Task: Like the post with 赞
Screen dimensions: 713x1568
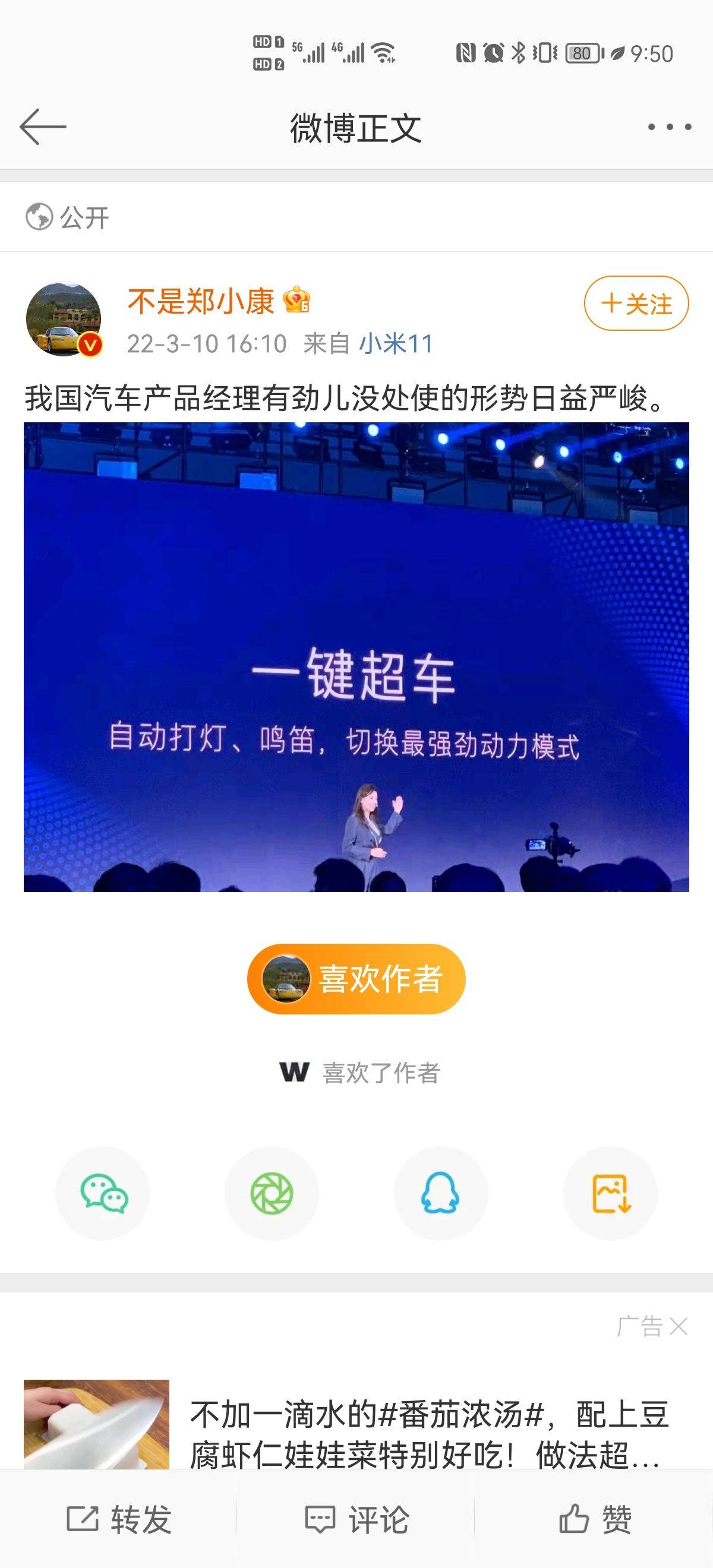Action: pyautogui.click(x=595, y=1519)
